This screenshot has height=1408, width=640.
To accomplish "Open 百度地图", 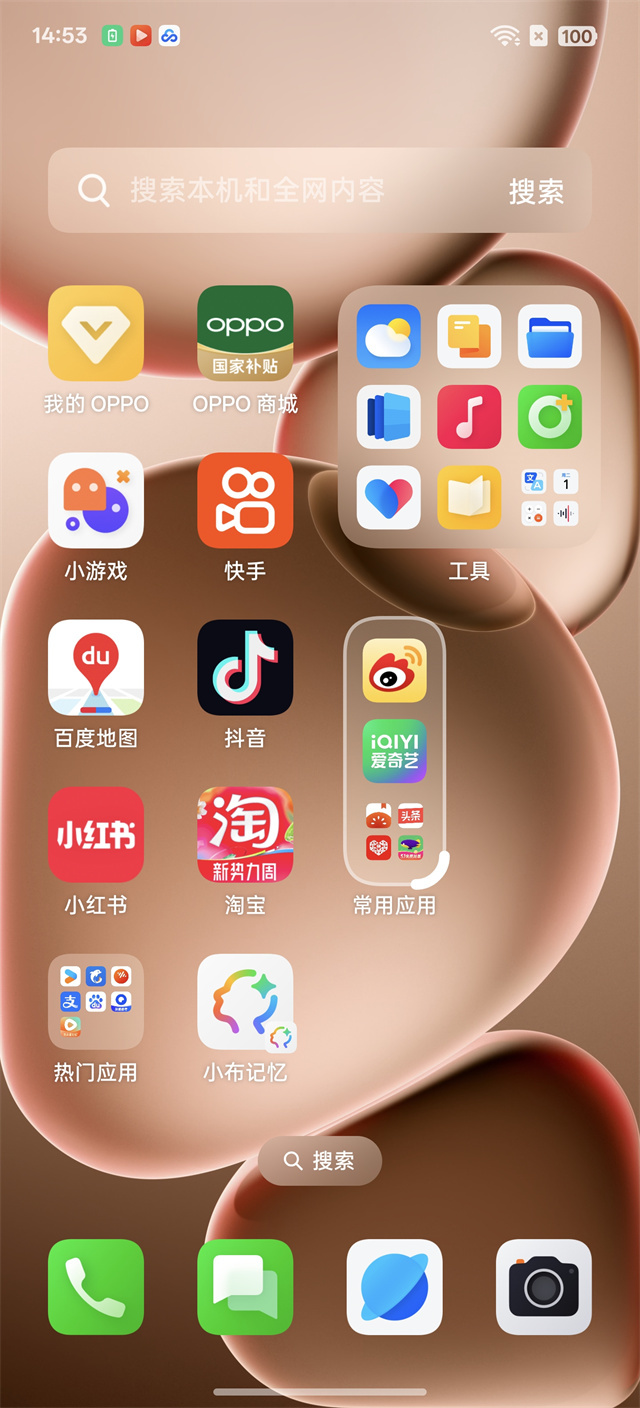I will pos(96,668).
